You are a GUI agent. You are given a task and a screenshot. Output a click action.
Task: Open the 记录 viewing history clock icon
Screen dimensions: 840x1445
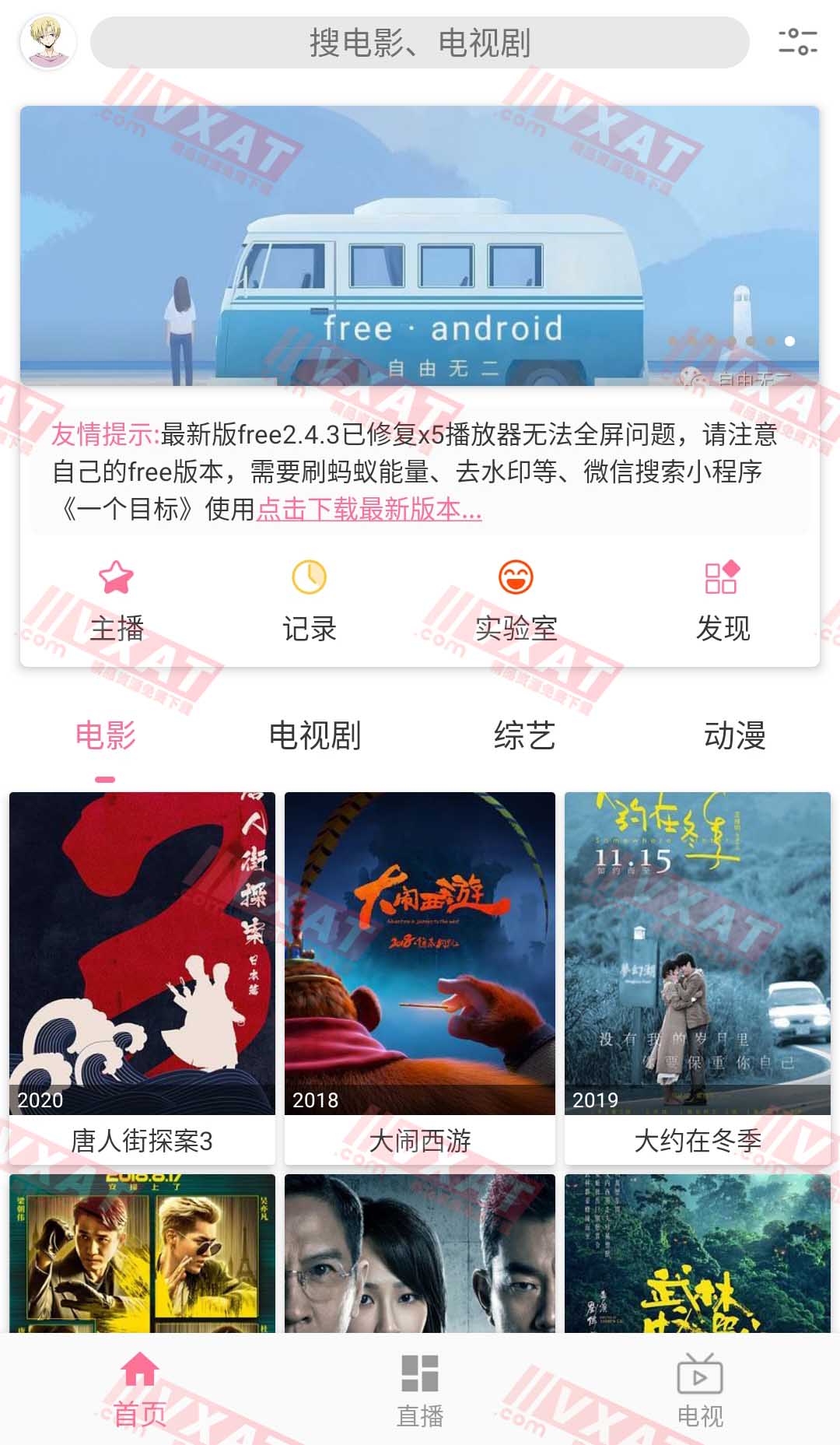tap(310, 579)
